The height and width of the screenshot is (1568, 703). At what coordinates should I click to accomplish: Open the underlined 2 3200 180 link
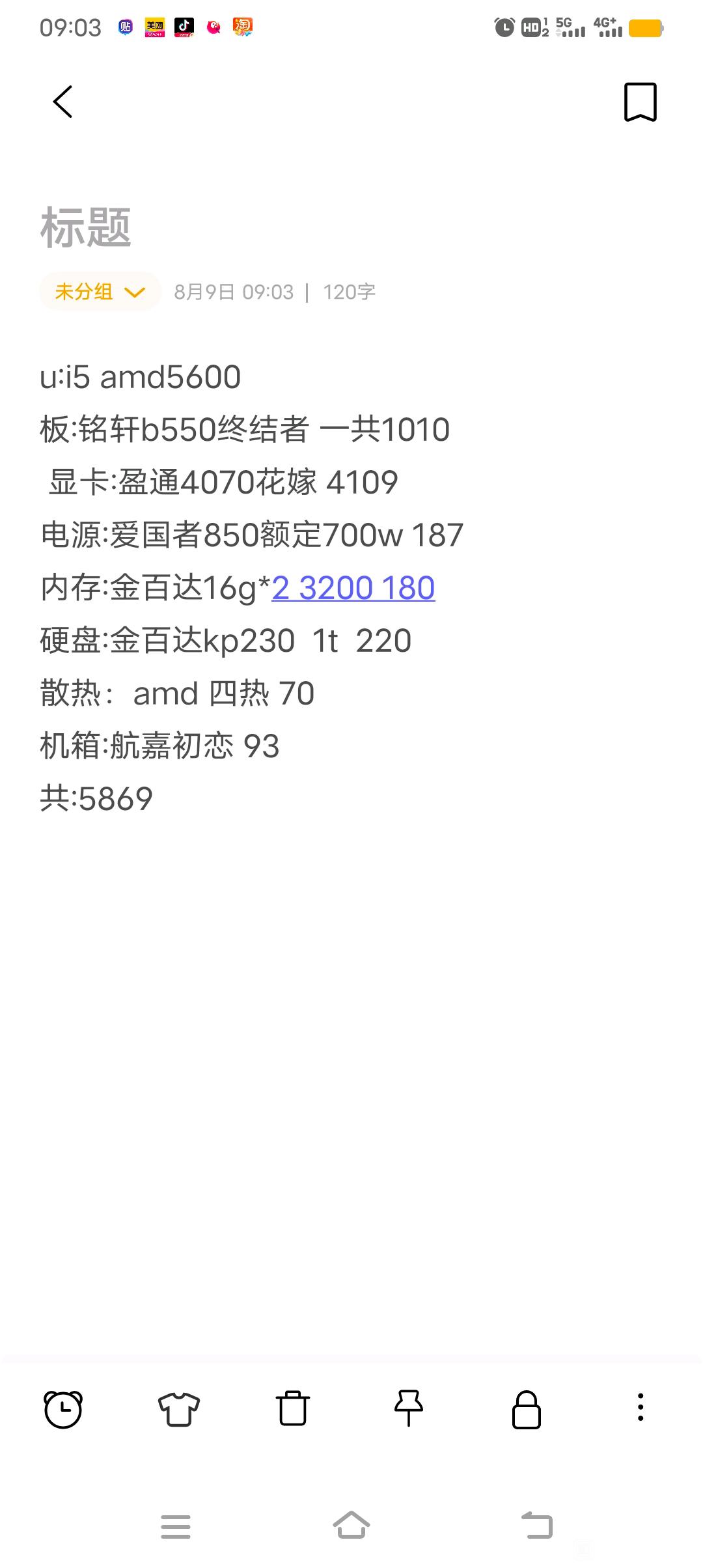pos(353,588)
